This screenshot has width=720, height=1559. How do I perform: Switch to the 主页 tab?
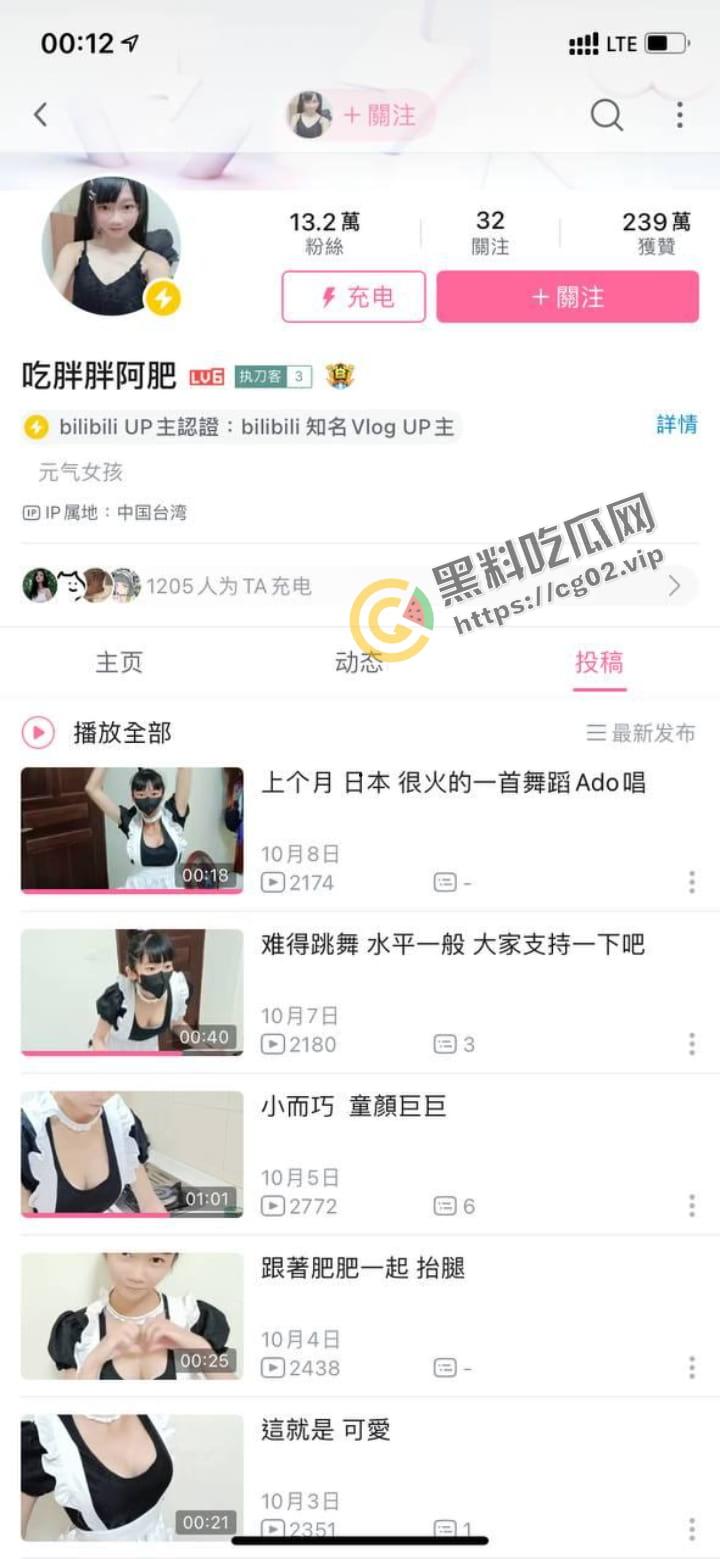click(119, 662)
